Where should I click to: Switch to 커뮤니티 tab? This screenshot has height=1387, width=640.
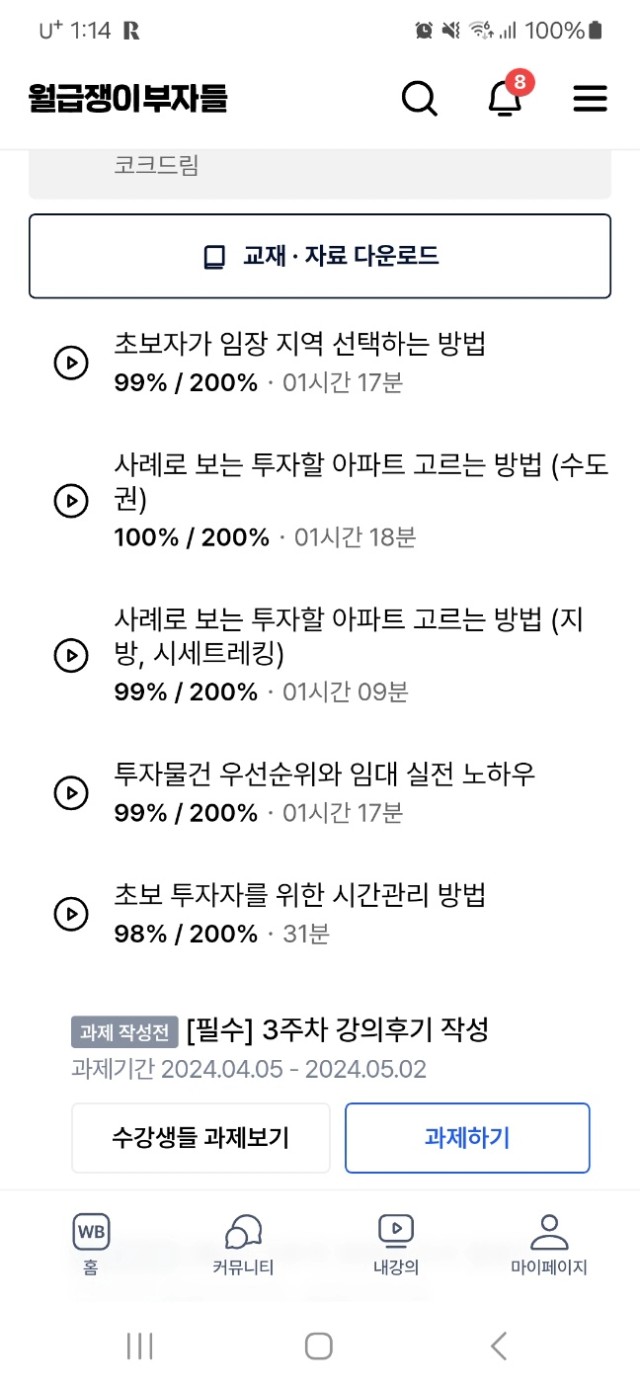point(243,1244)
